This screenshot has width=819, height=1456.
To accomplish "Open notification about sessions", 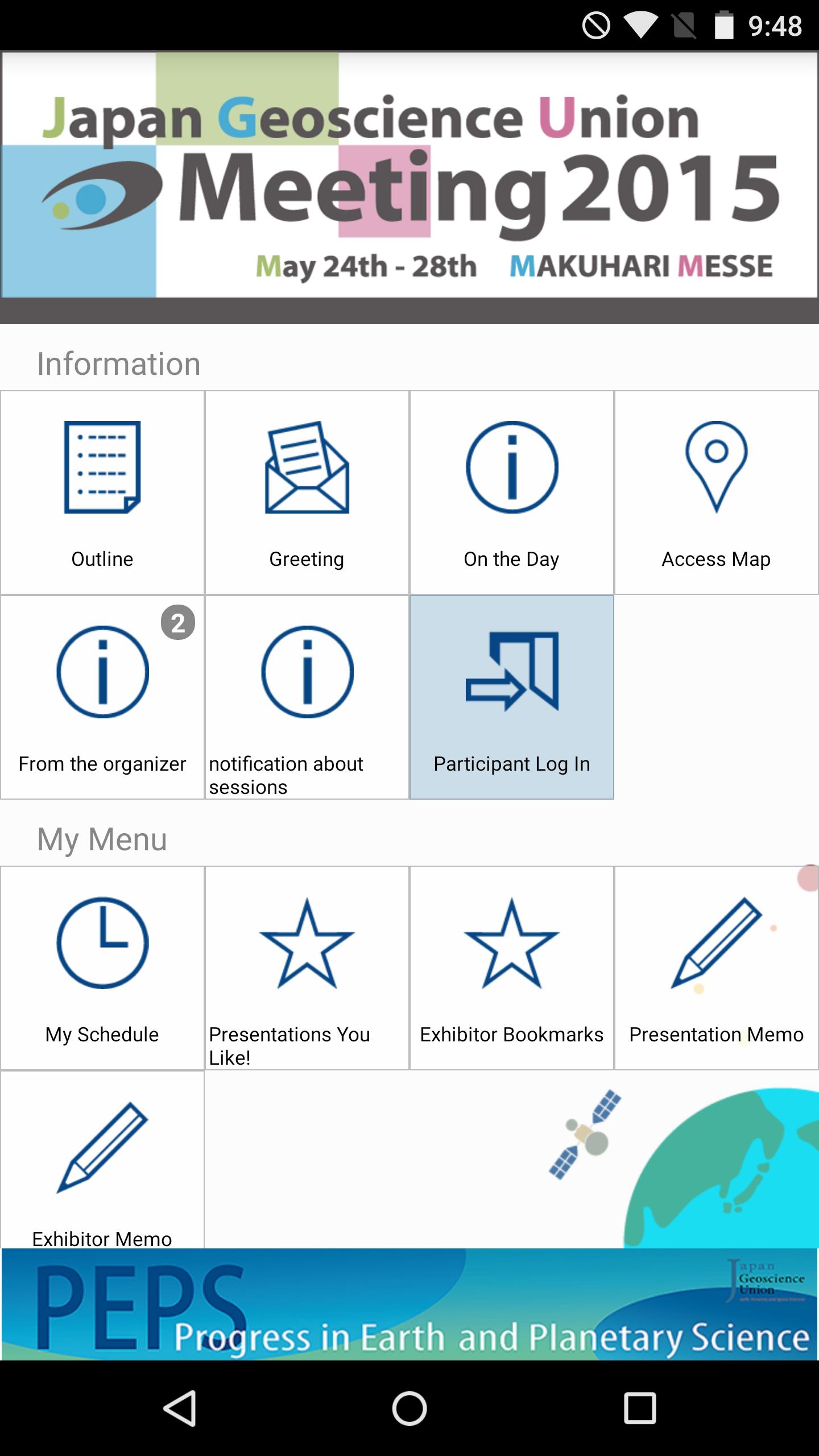I will 307,697.
